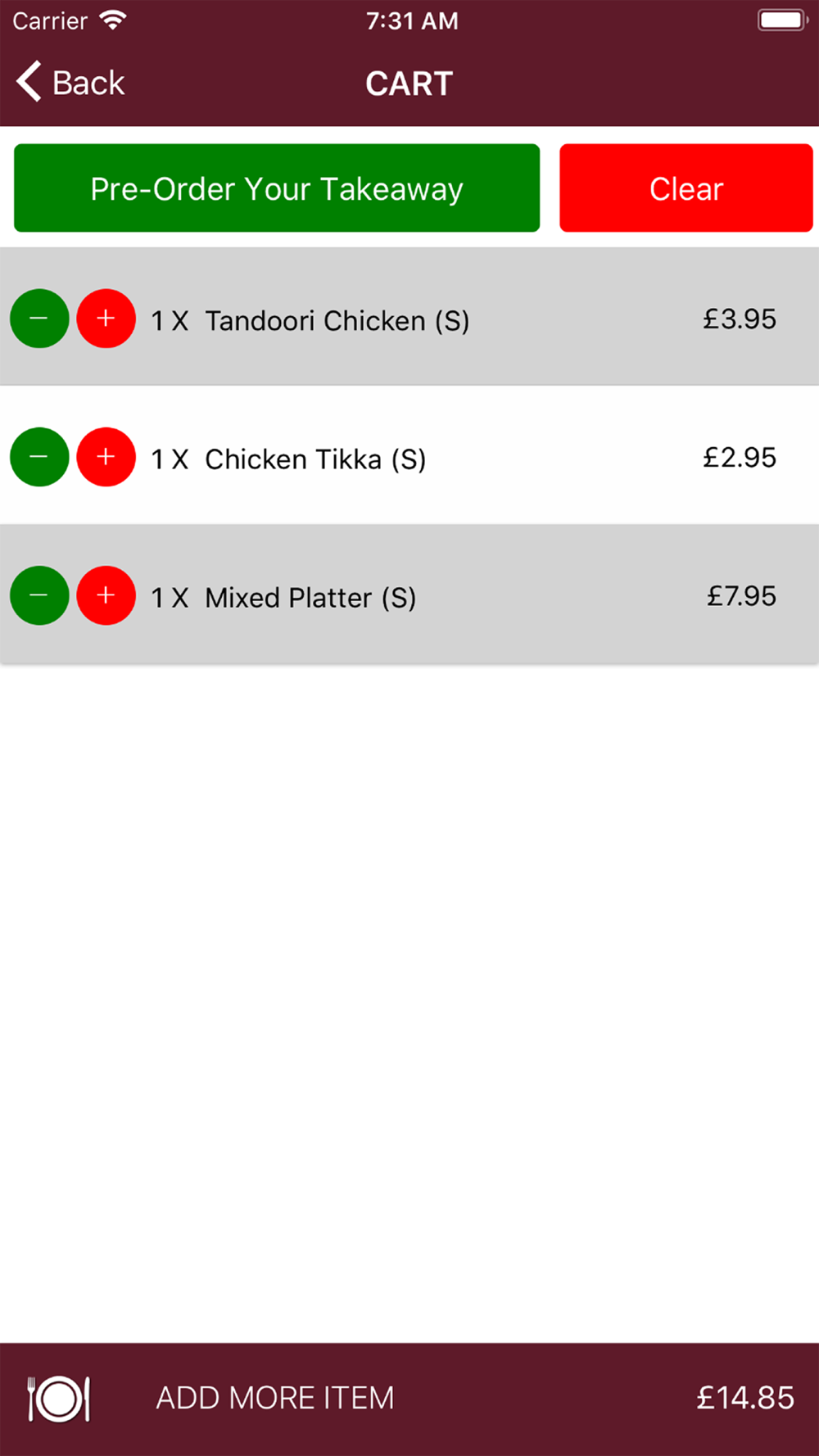Screen dimensions: 819x1456
Task: Increase Chicken Tikka quantity
Action: [x=106, y=457]
